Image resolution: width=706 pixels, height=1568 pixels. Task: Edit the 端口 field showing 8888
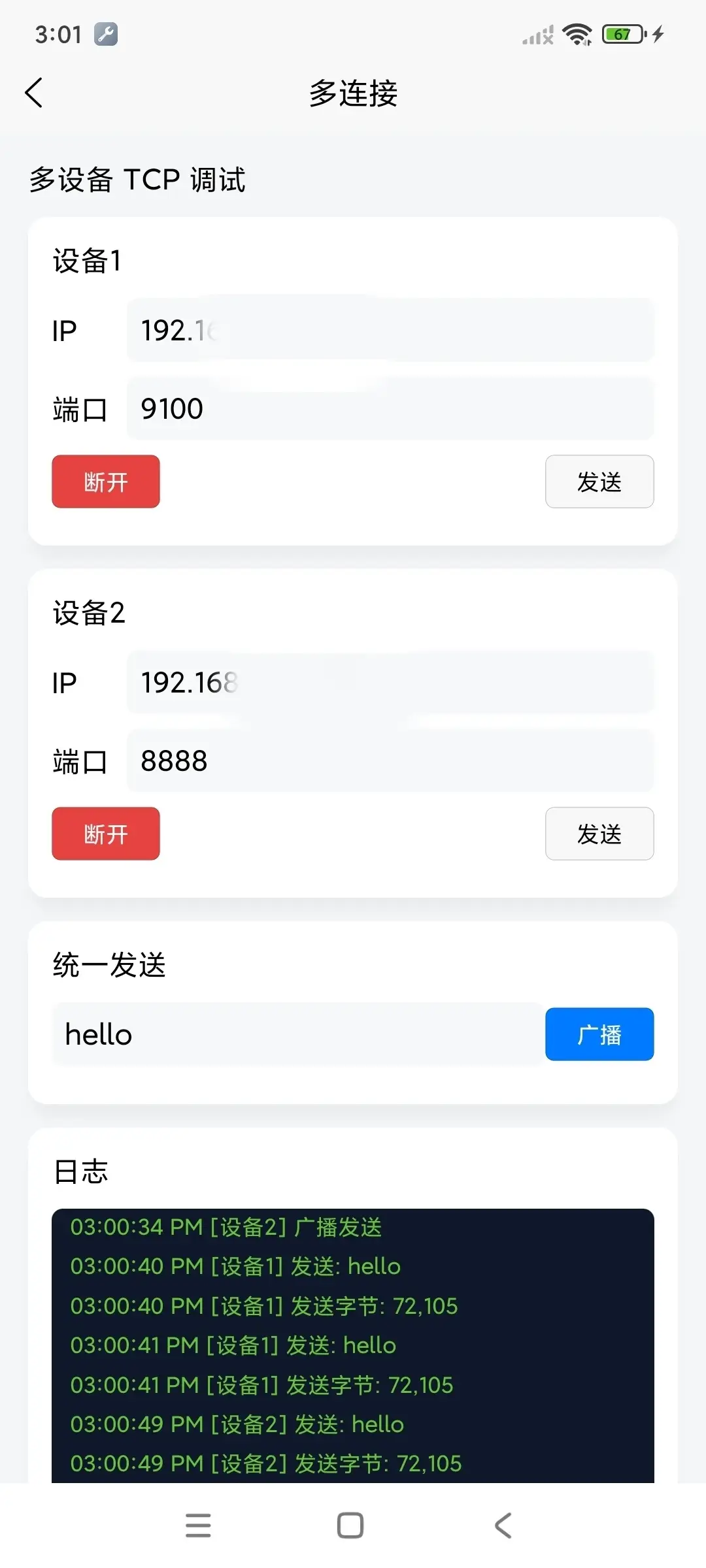point(390,761)
